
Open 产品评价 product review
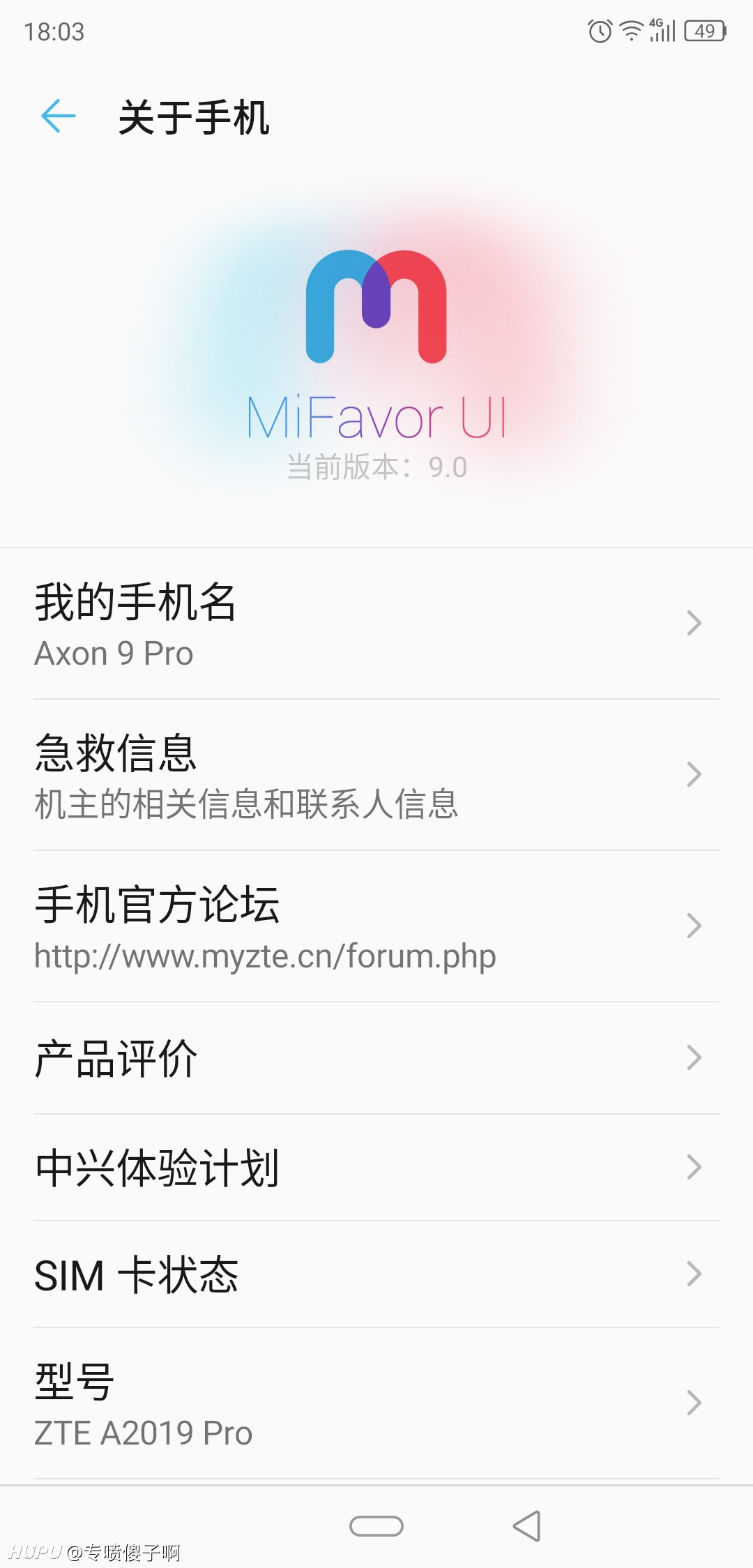click(376, 1058)
